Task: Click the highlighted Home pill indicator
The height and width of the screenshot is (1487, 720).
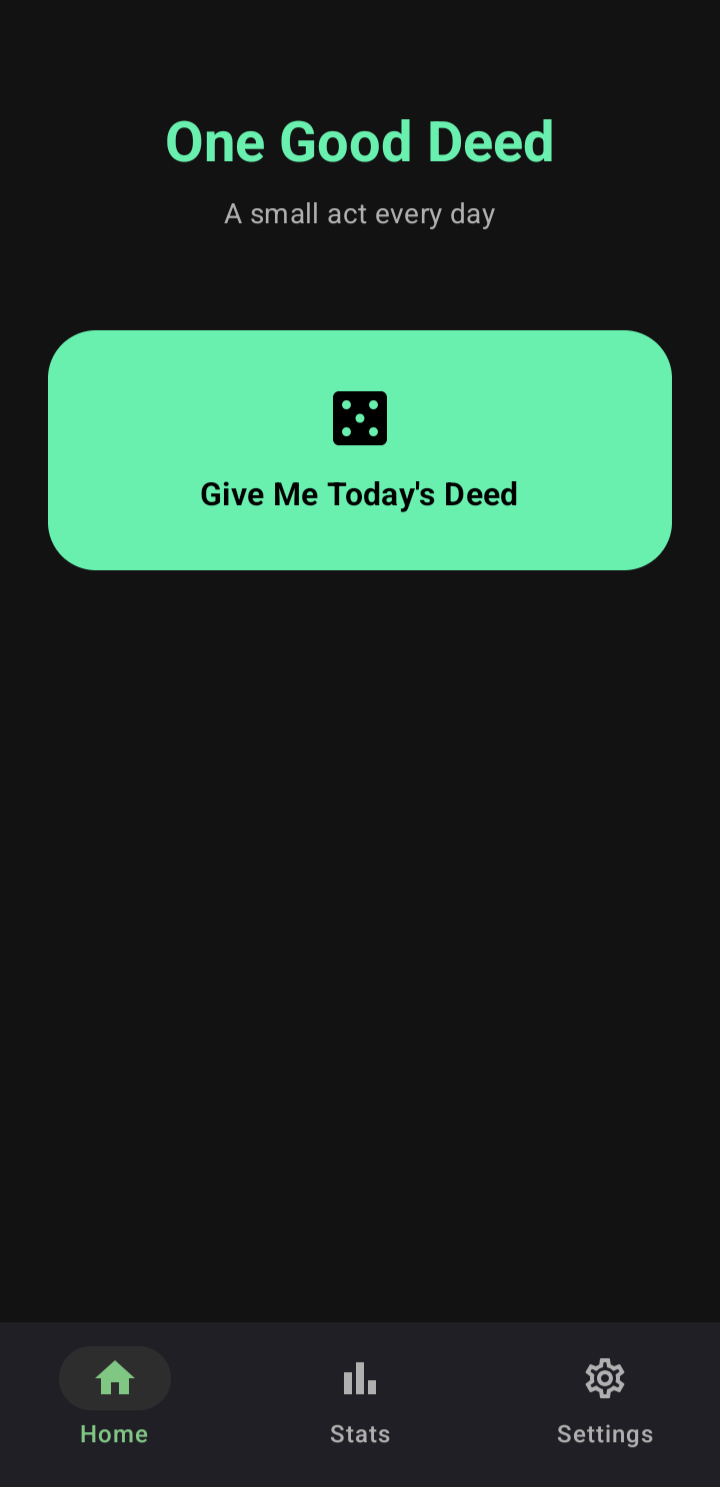Action: [114, 1377]
